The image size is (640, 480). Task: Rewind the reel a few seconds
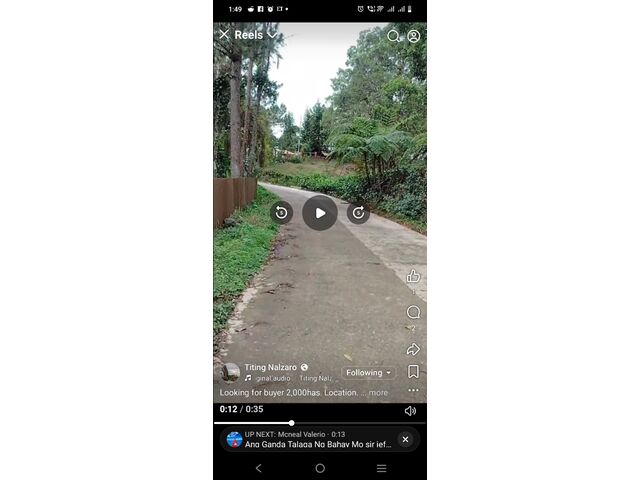281,213
